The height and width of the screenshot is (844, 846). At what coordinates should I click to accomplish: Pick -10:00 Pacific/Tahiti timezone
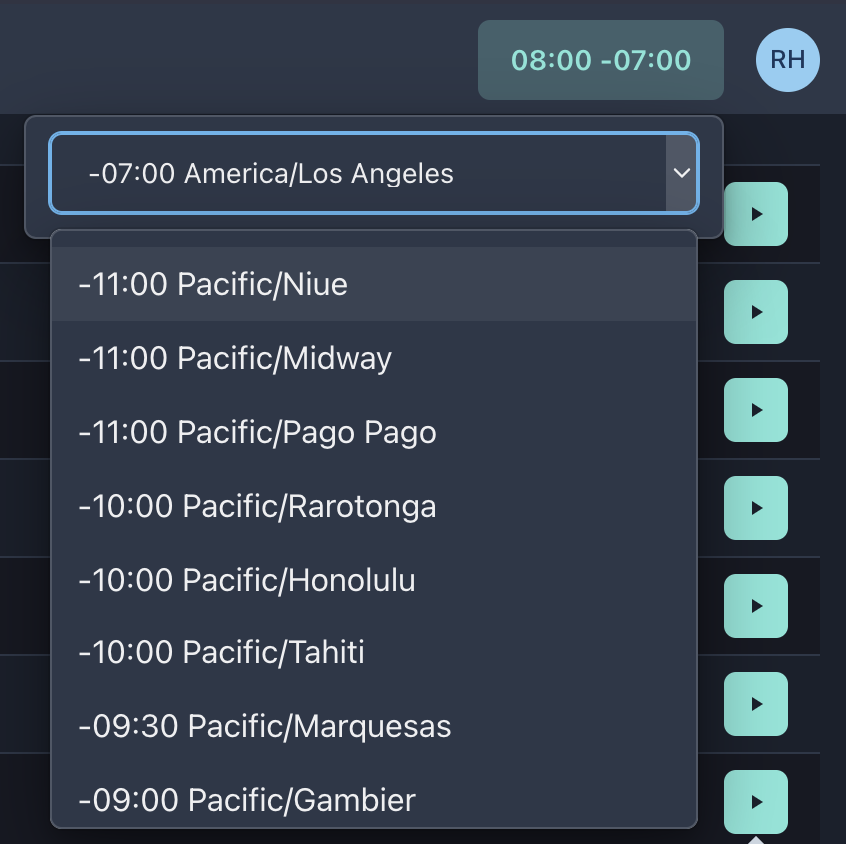[x=373, y=653]
